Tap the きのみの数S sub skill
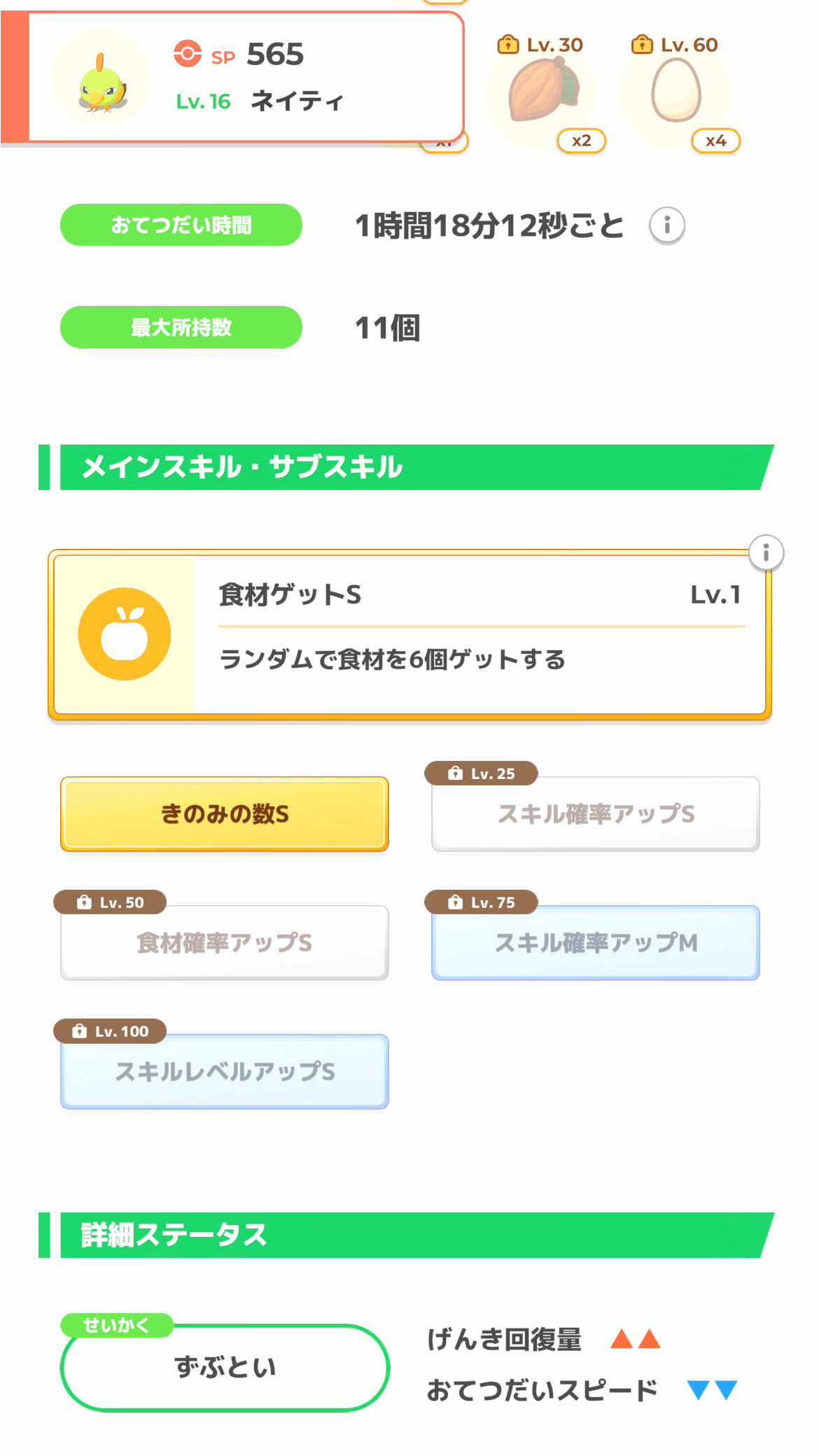 click(x=225, y=814)
